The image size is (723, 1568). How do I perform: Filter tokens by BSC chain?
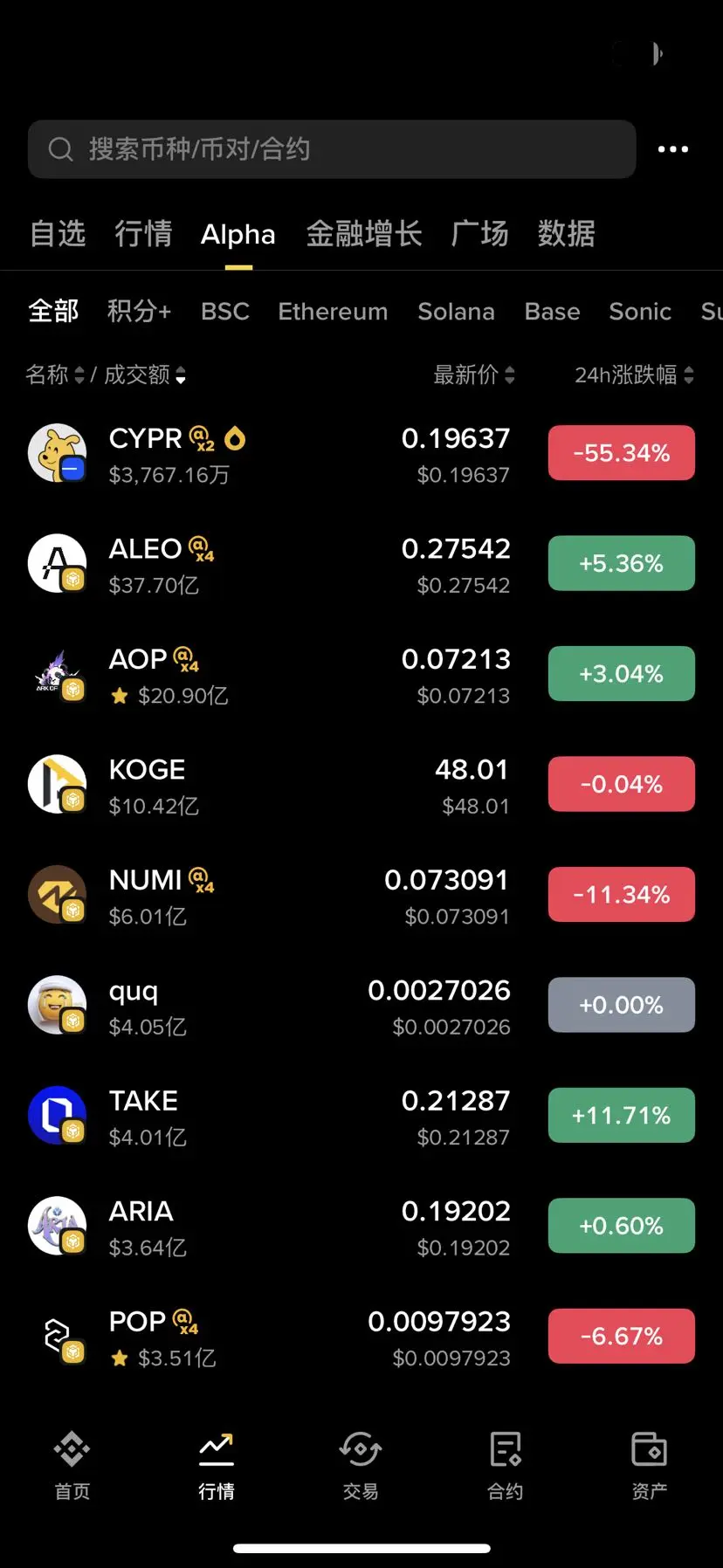click(225, 312)
